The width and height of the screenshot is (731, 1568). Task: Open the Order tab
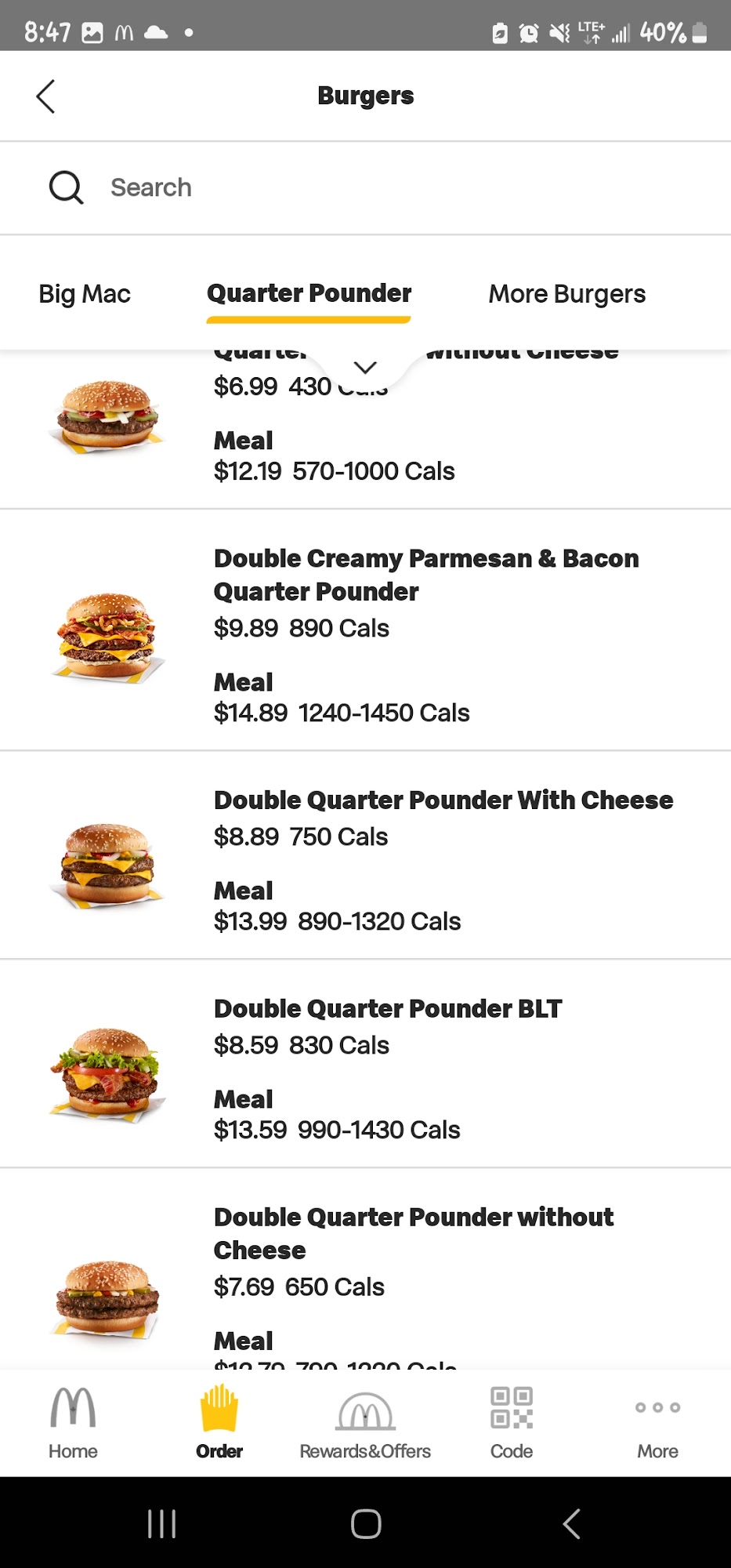[219, 1422]
